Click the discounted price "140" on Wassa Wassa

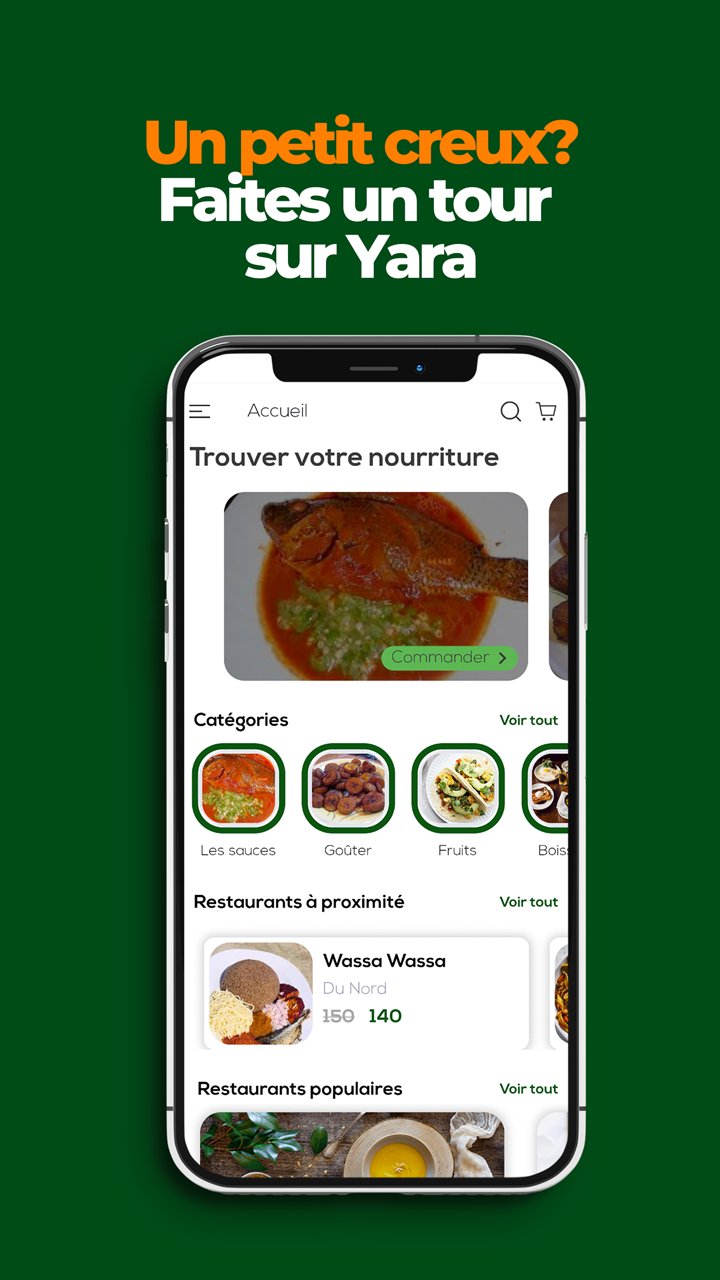pyautogui.click(x=385, y=1014)
